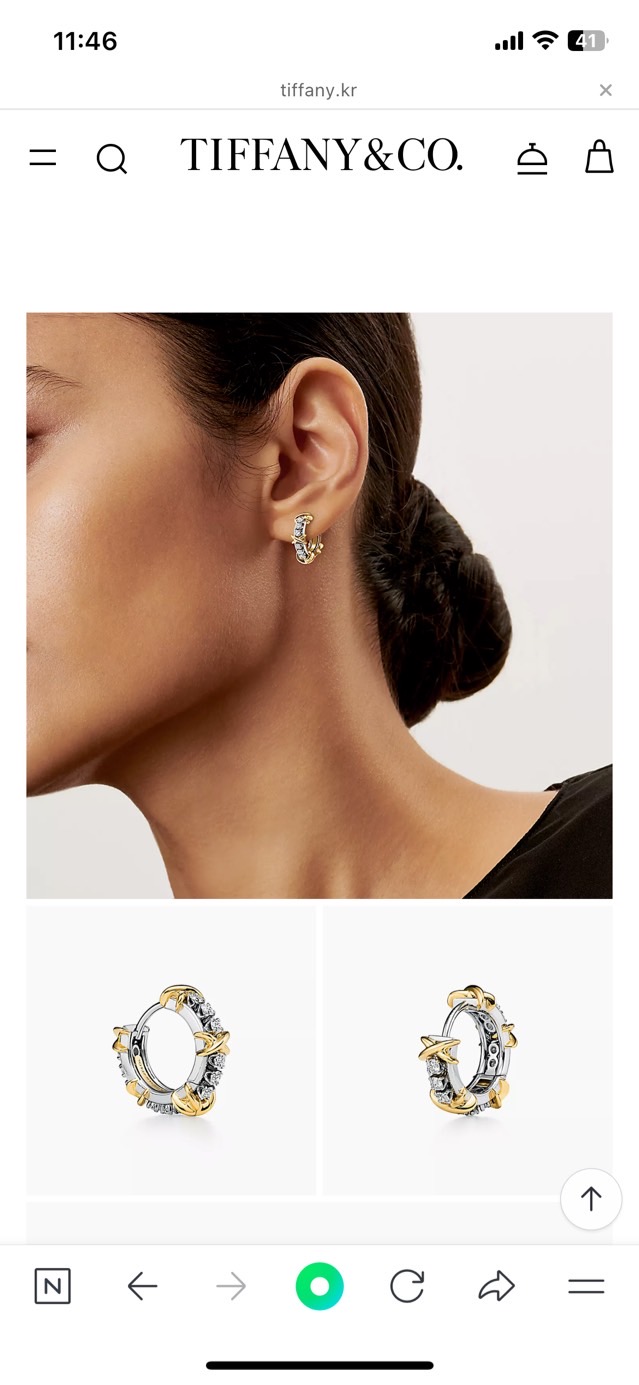
Task: Go to the Tiffany & Co. homepage
Action: coord(320,156)
